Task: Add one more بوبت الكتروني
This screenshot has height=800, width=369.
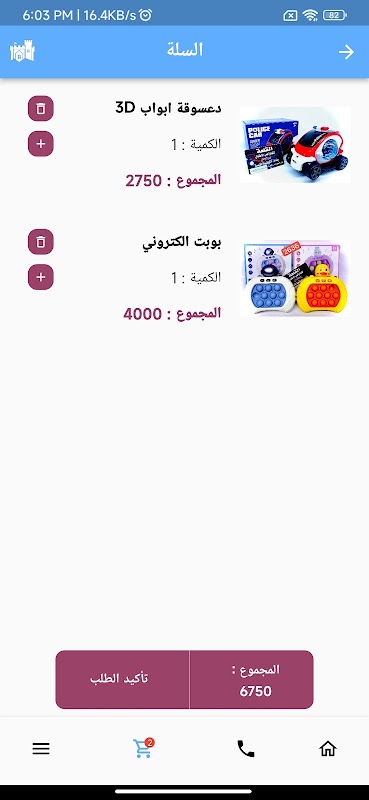Action: click(41, 277)
